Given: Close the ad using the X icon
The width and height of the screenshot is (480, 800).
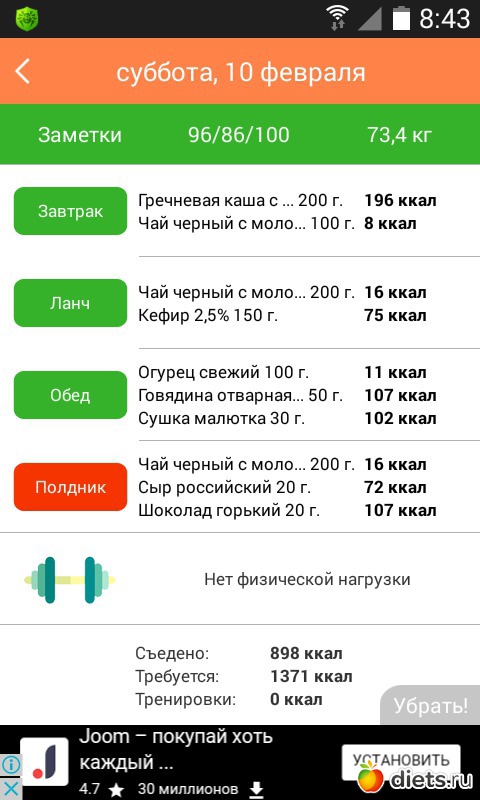Looking at the screenshot, I should click(x=10, y=789).
